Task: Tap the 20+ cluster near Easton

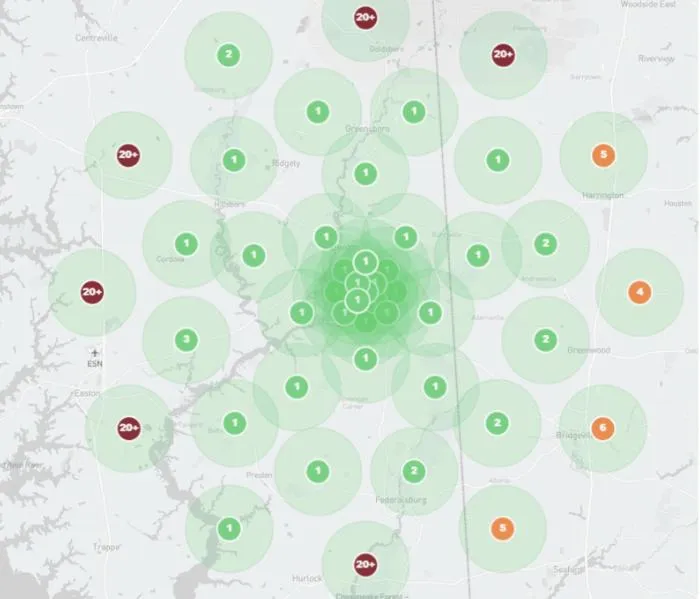Action: 128,428
